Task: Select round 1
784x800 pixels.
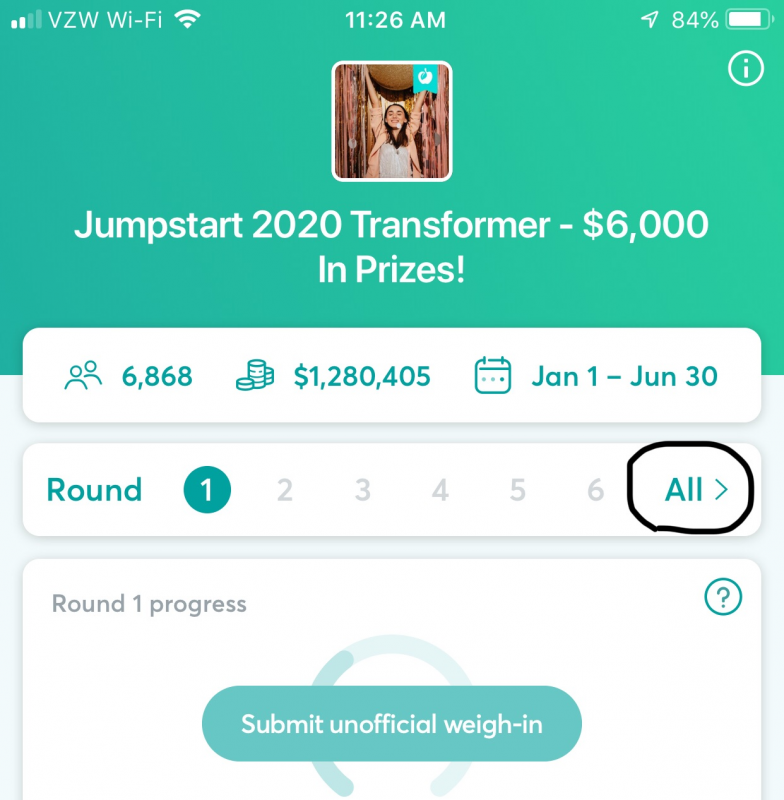Action: (207, 490)
